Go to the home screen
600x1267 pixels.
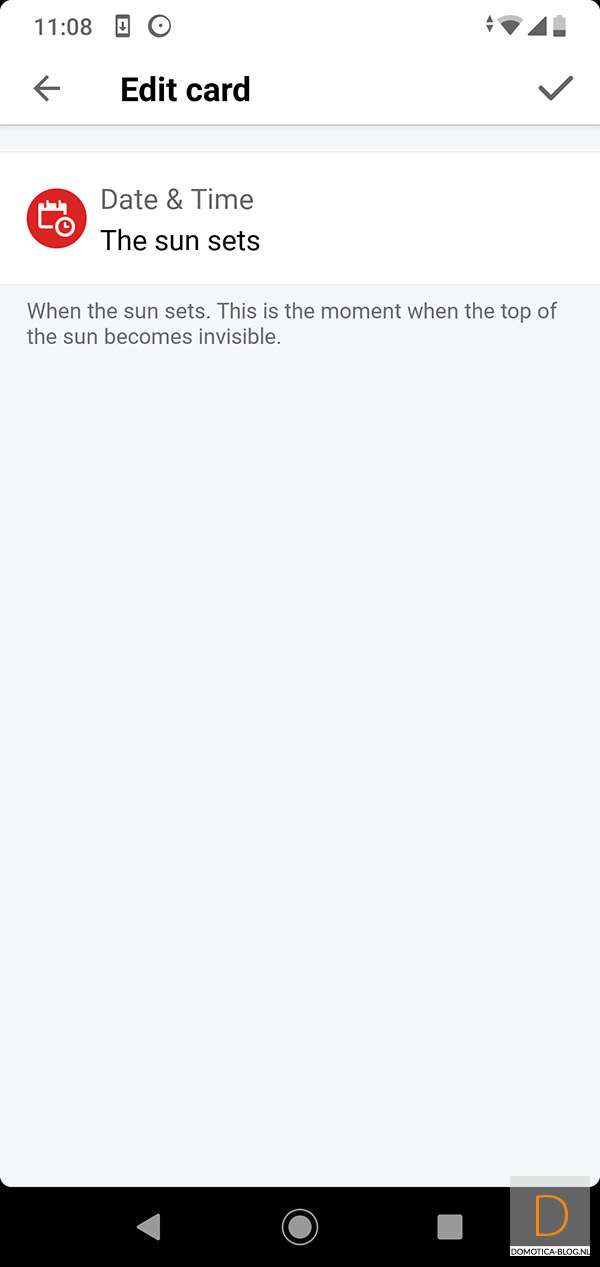coord(300,1226)
